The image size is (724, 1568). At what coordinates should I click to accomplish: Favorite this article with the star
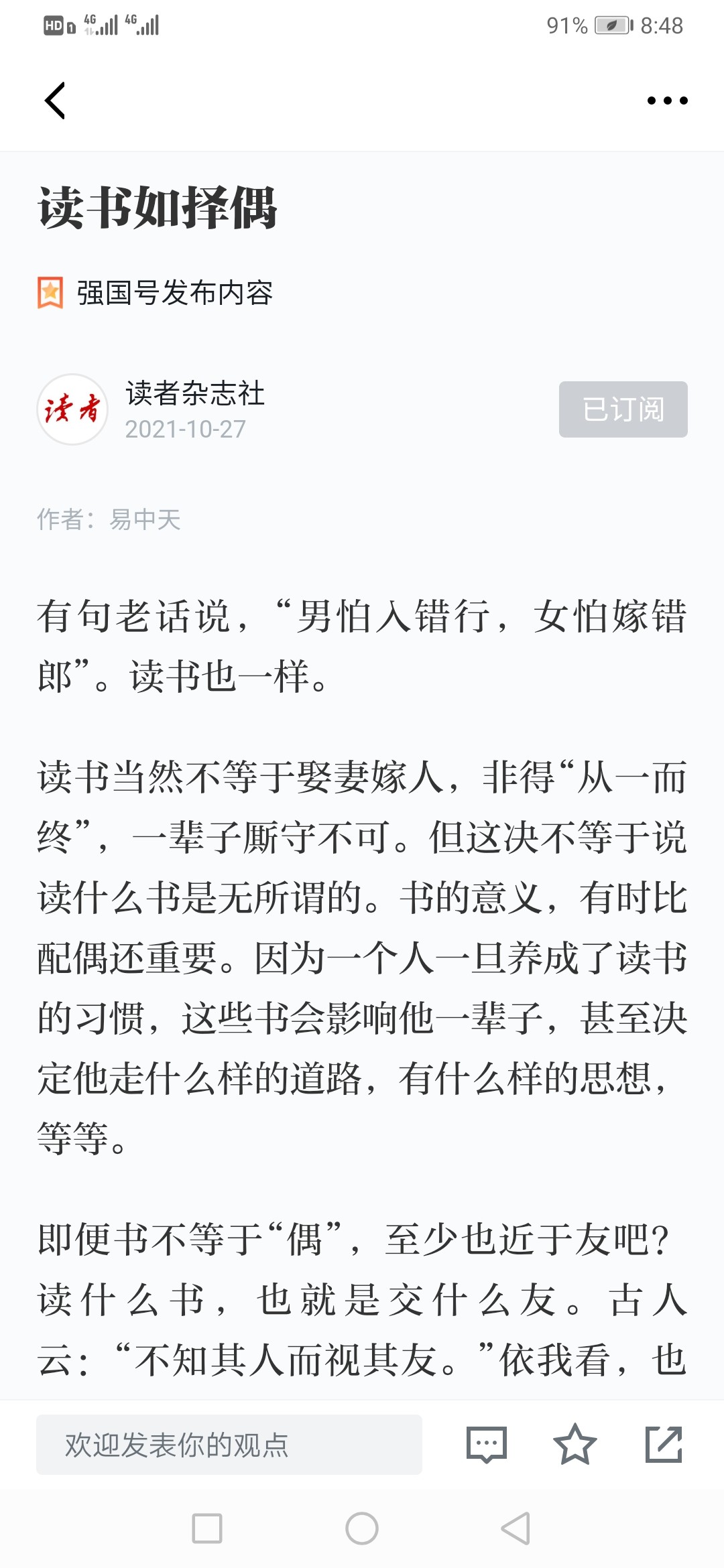pyautogui.click(x=575, y=1445)
